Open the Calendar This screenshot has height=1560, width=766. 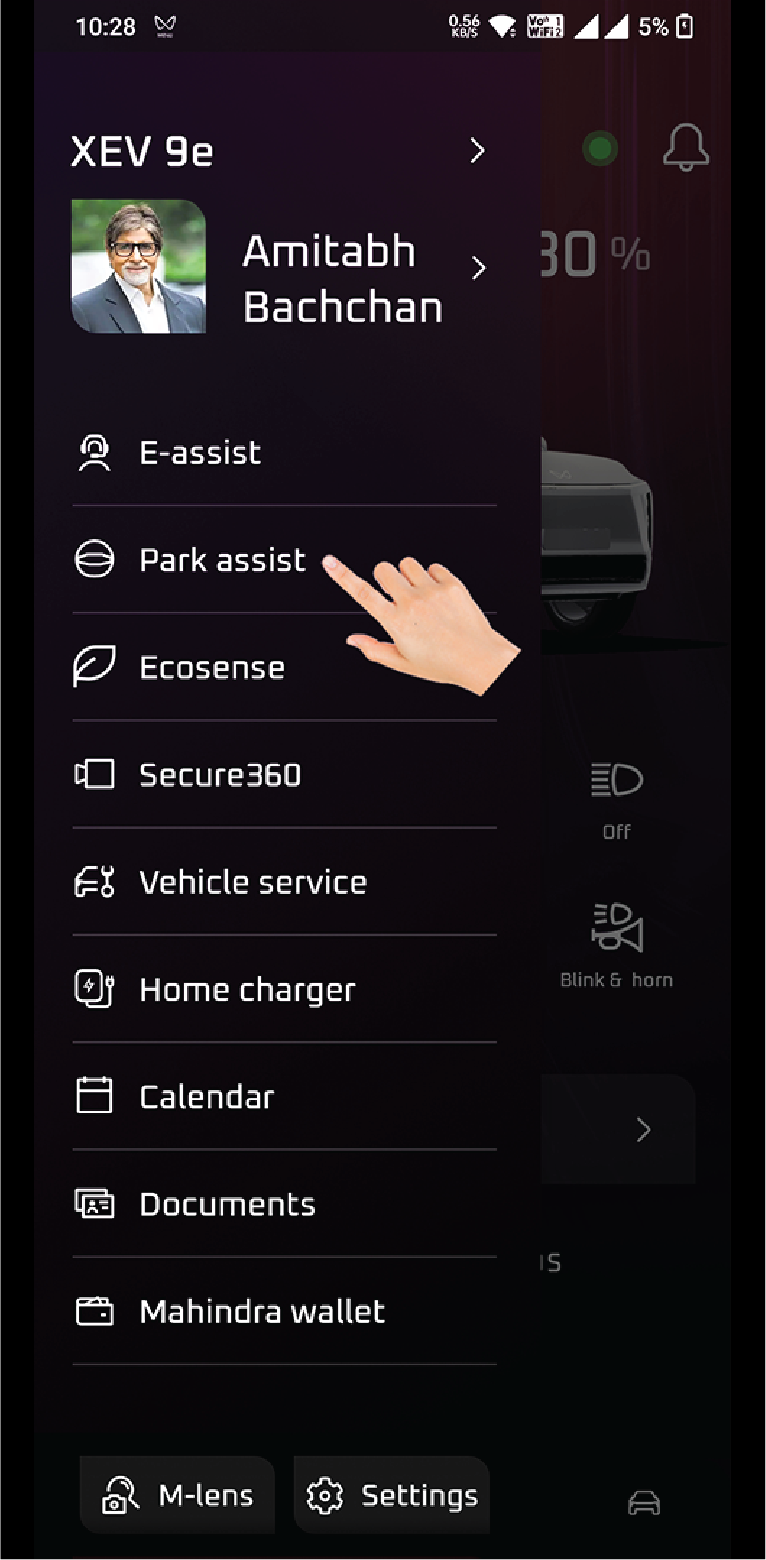pyautogui.click(x=206, y=1097)
